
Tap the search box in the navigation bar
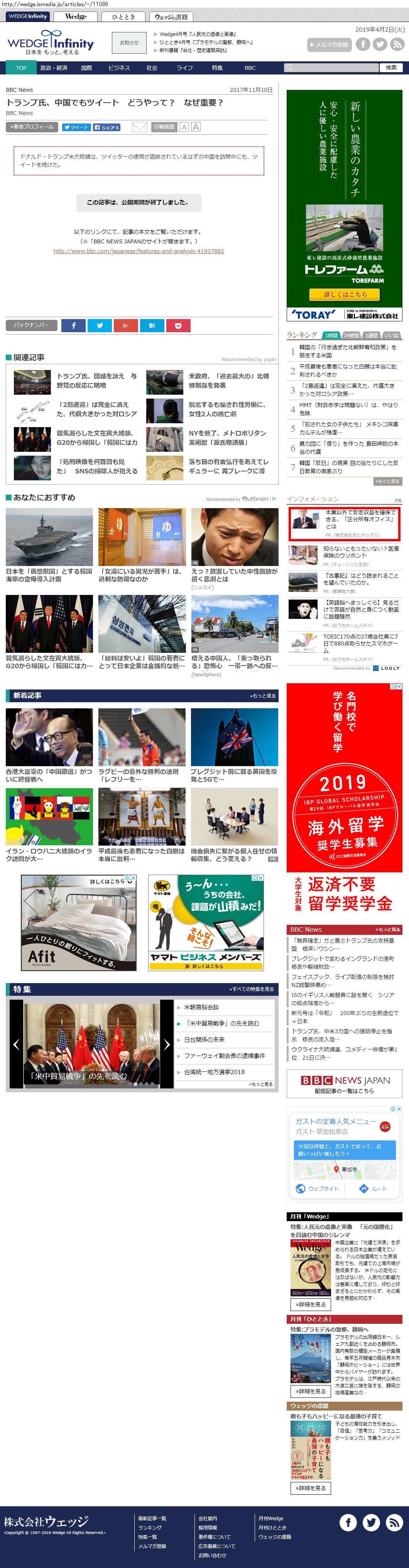tap(332, 68)
